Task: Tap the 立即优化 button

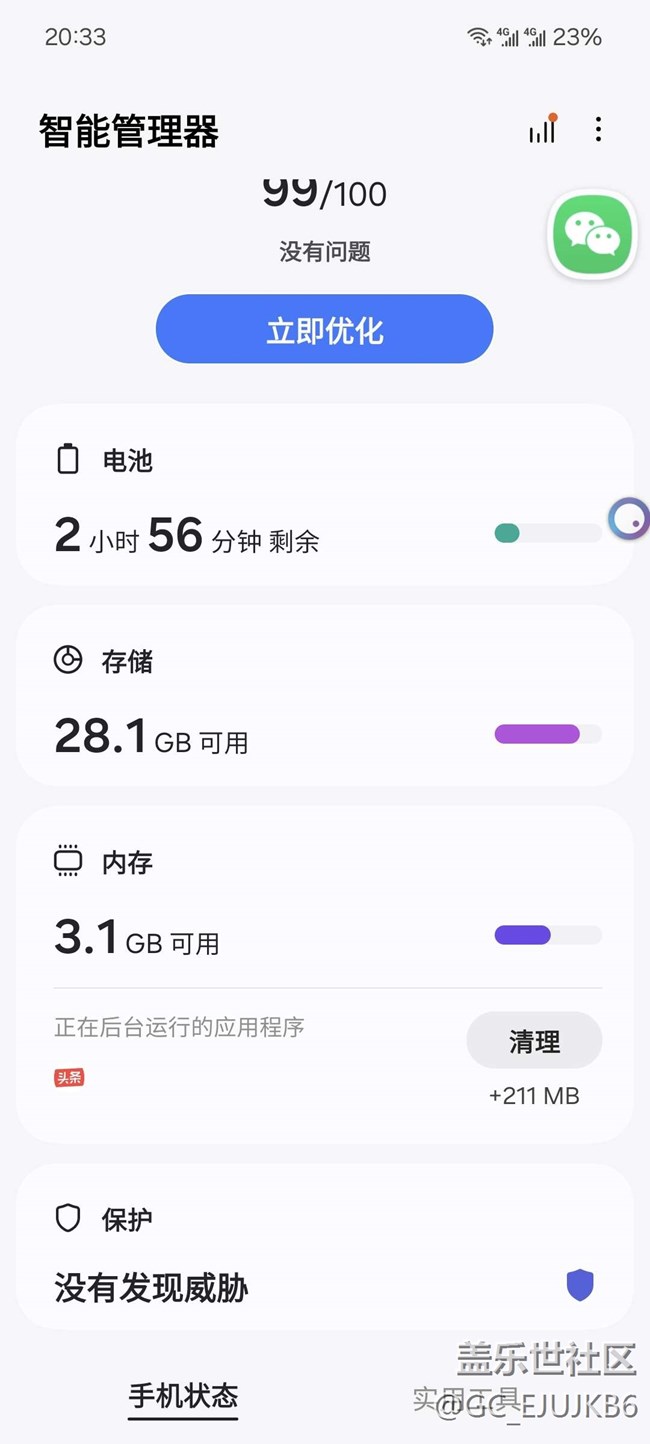Action: click(324, 329)
